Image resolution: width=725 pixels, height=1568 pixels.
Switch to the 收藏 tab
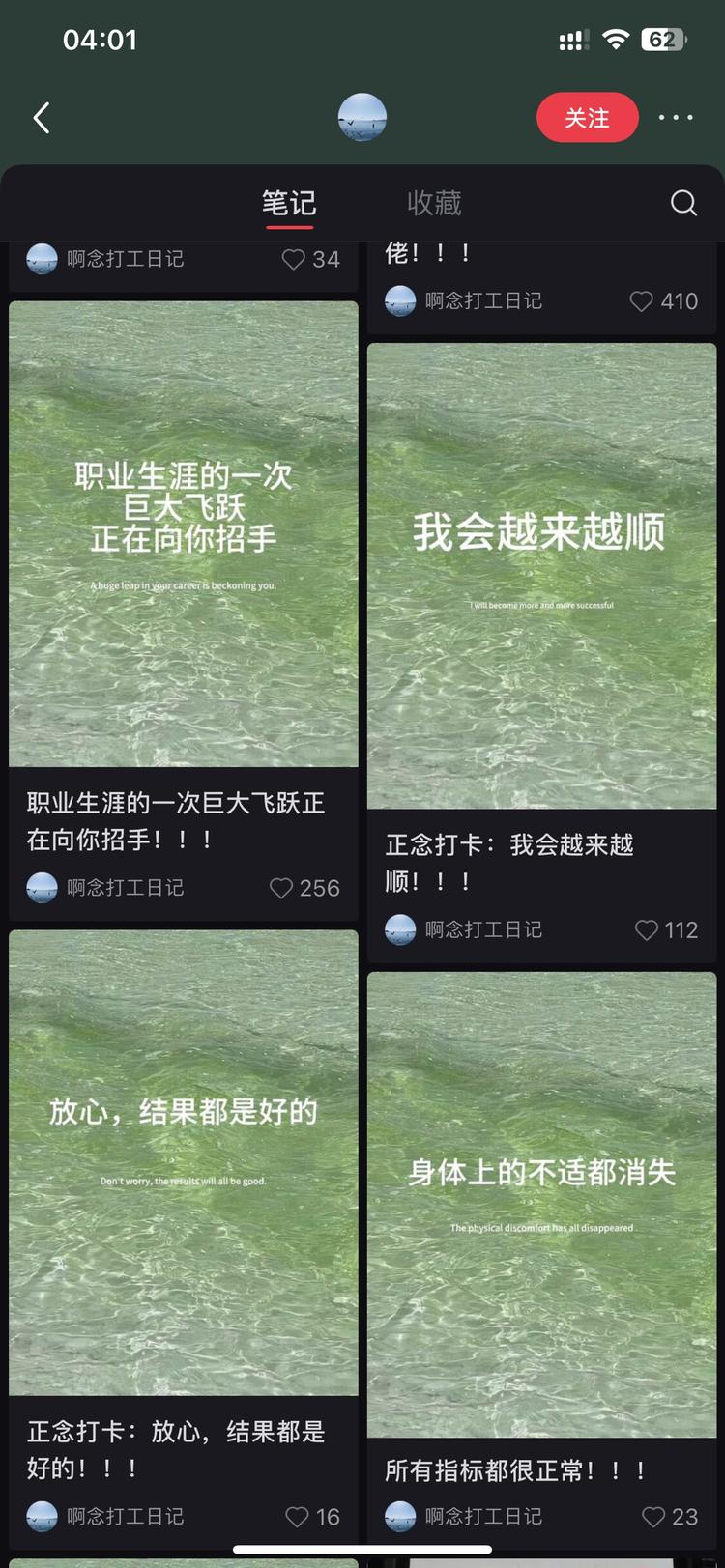(x=433, y=203)
